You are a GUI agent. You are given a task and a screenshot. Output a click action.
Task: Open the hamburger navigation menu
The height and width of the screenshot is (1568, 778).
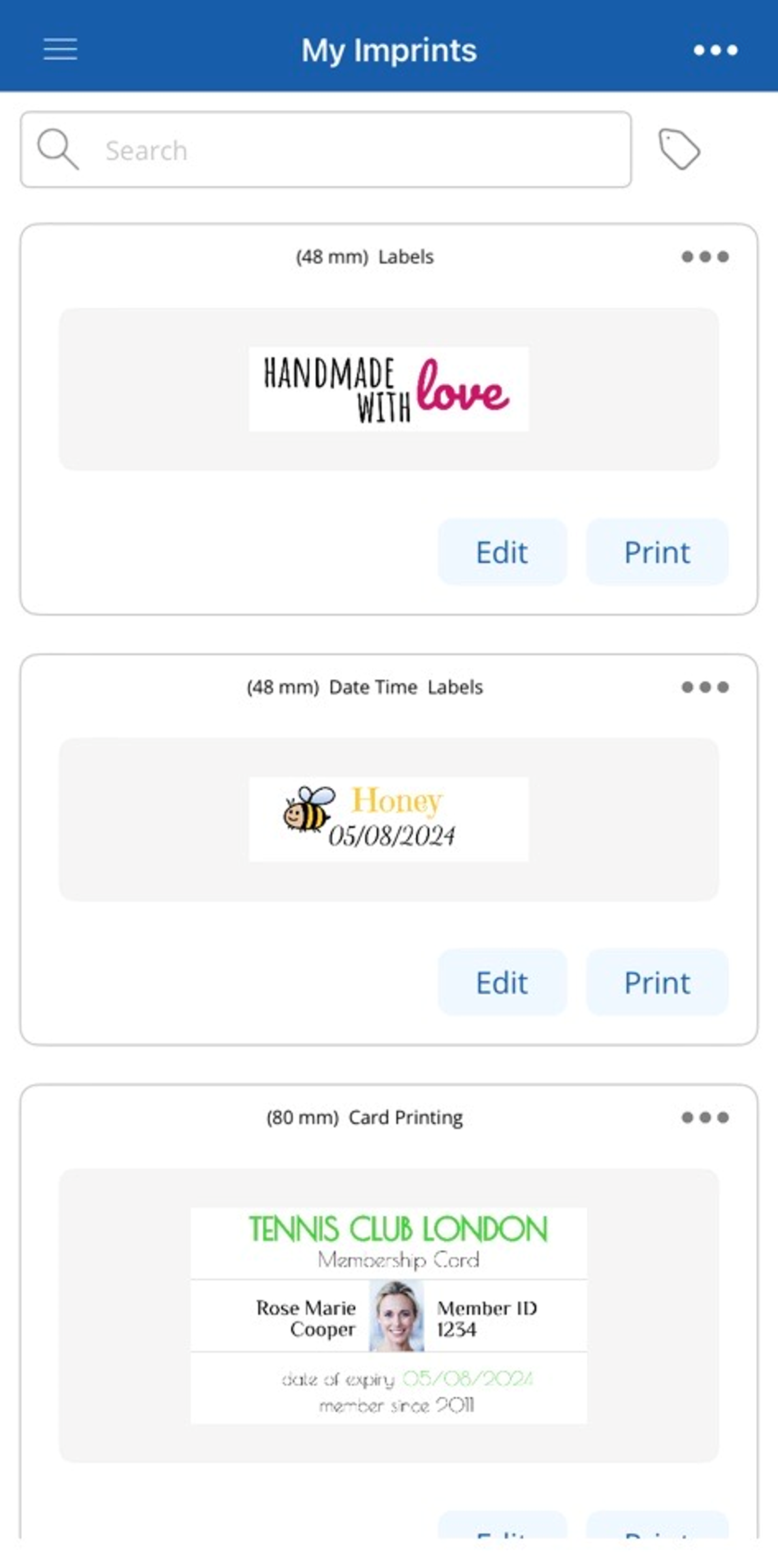pos(60,50)
